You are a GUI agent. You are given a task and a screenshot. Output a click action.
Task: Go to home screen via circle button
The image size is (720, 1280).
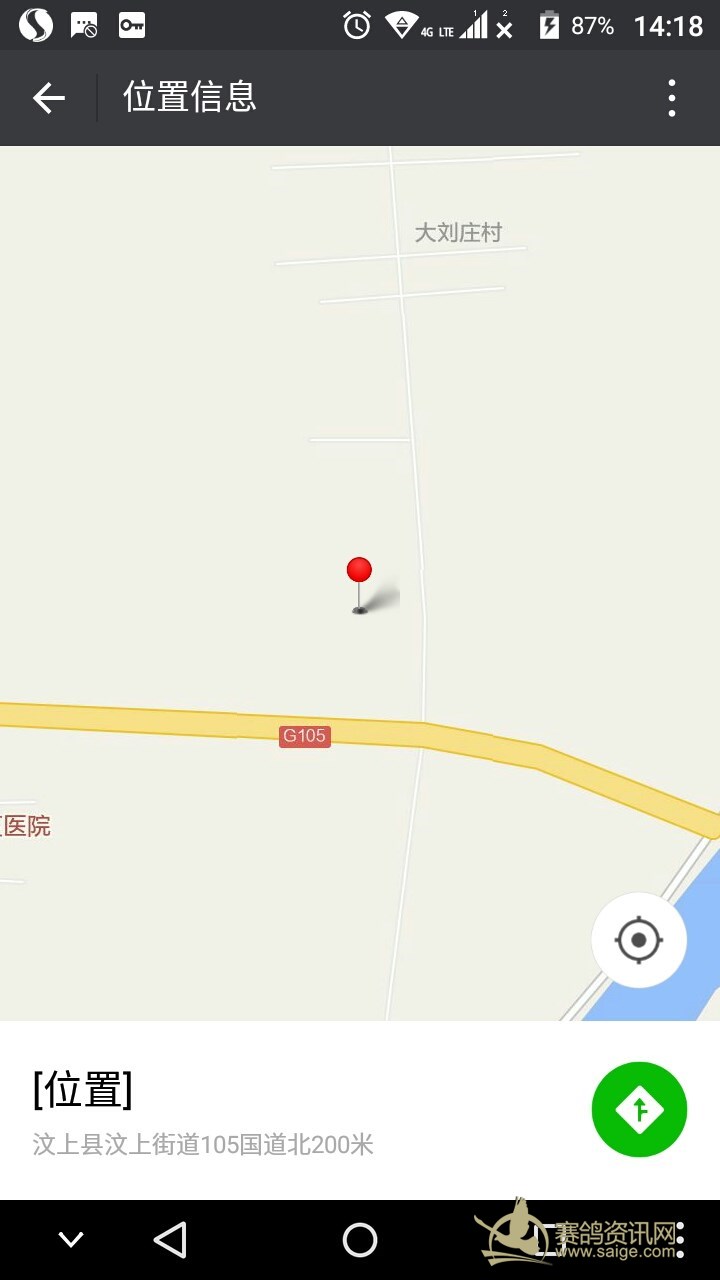360,1240
